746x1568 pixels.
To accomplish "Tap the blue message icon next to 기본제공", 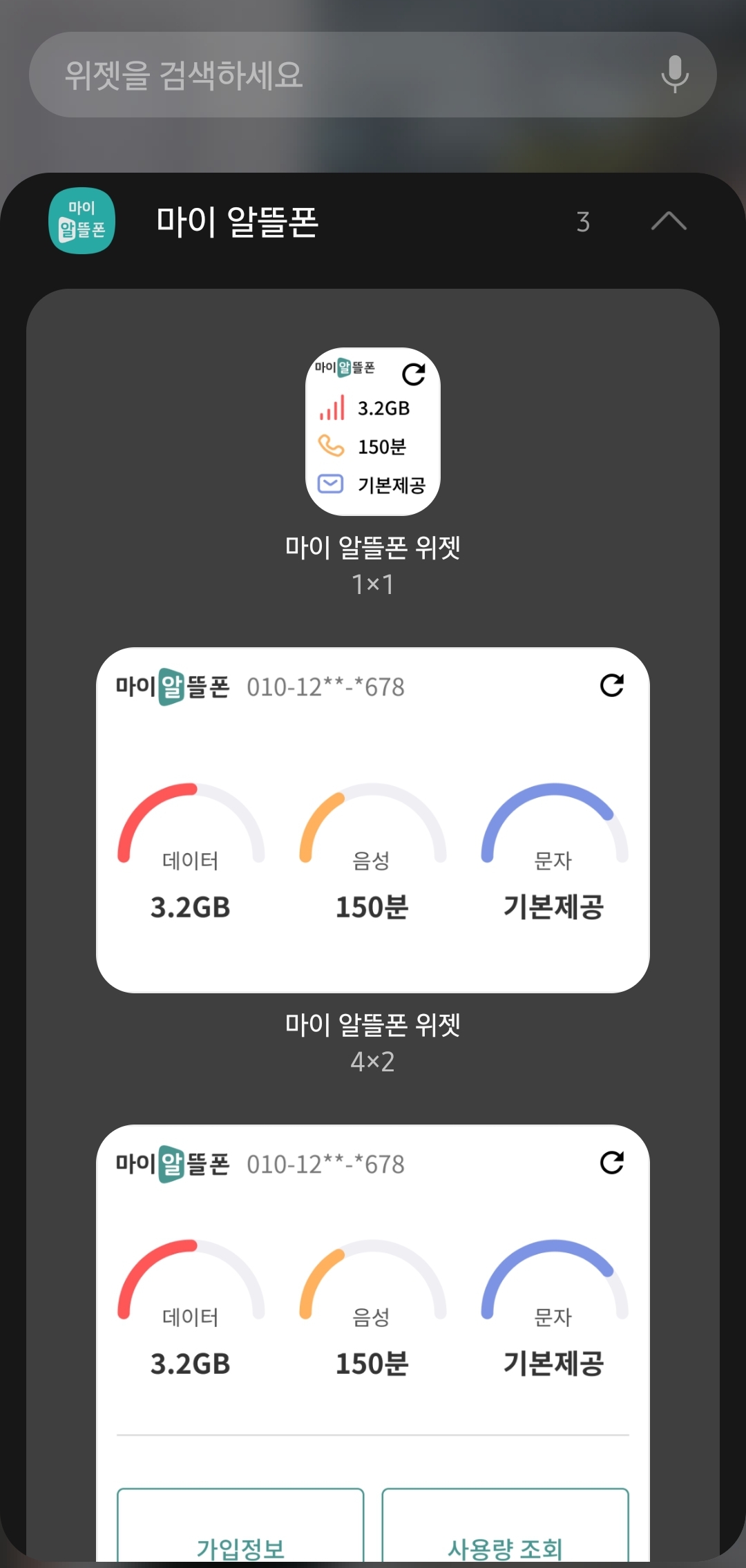I will pos(329,485).
